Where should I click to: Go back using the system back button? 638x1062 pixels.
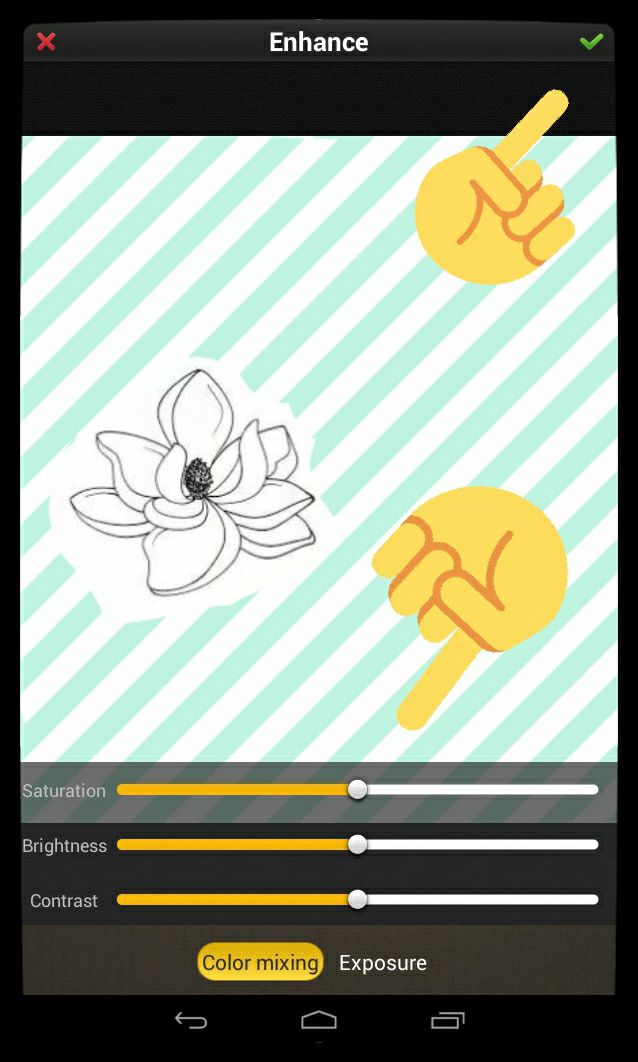tap(191, 1020)
